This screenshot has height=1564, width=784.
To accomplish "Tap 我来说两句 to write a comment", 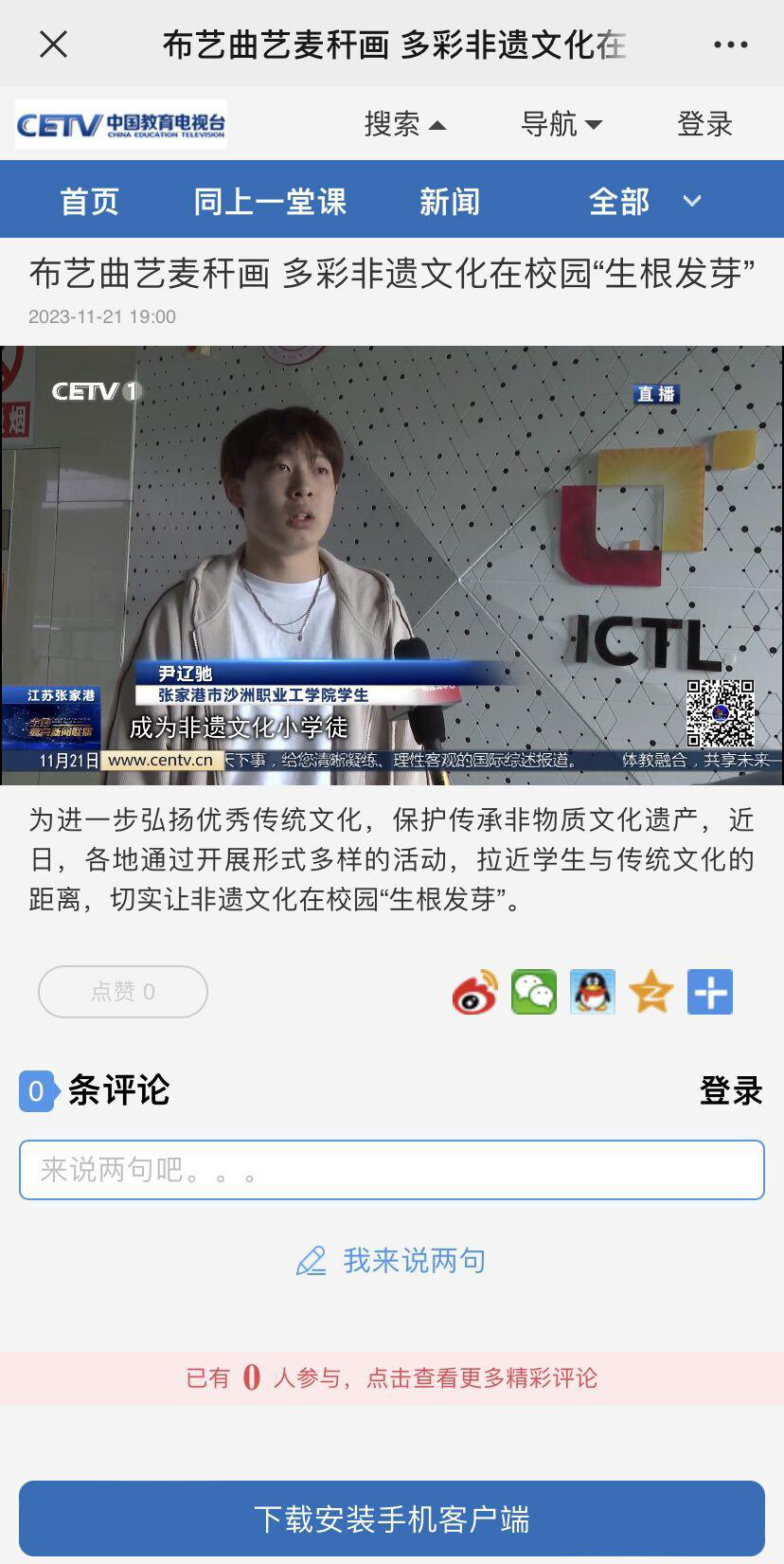I will (x=392, y=1261).
